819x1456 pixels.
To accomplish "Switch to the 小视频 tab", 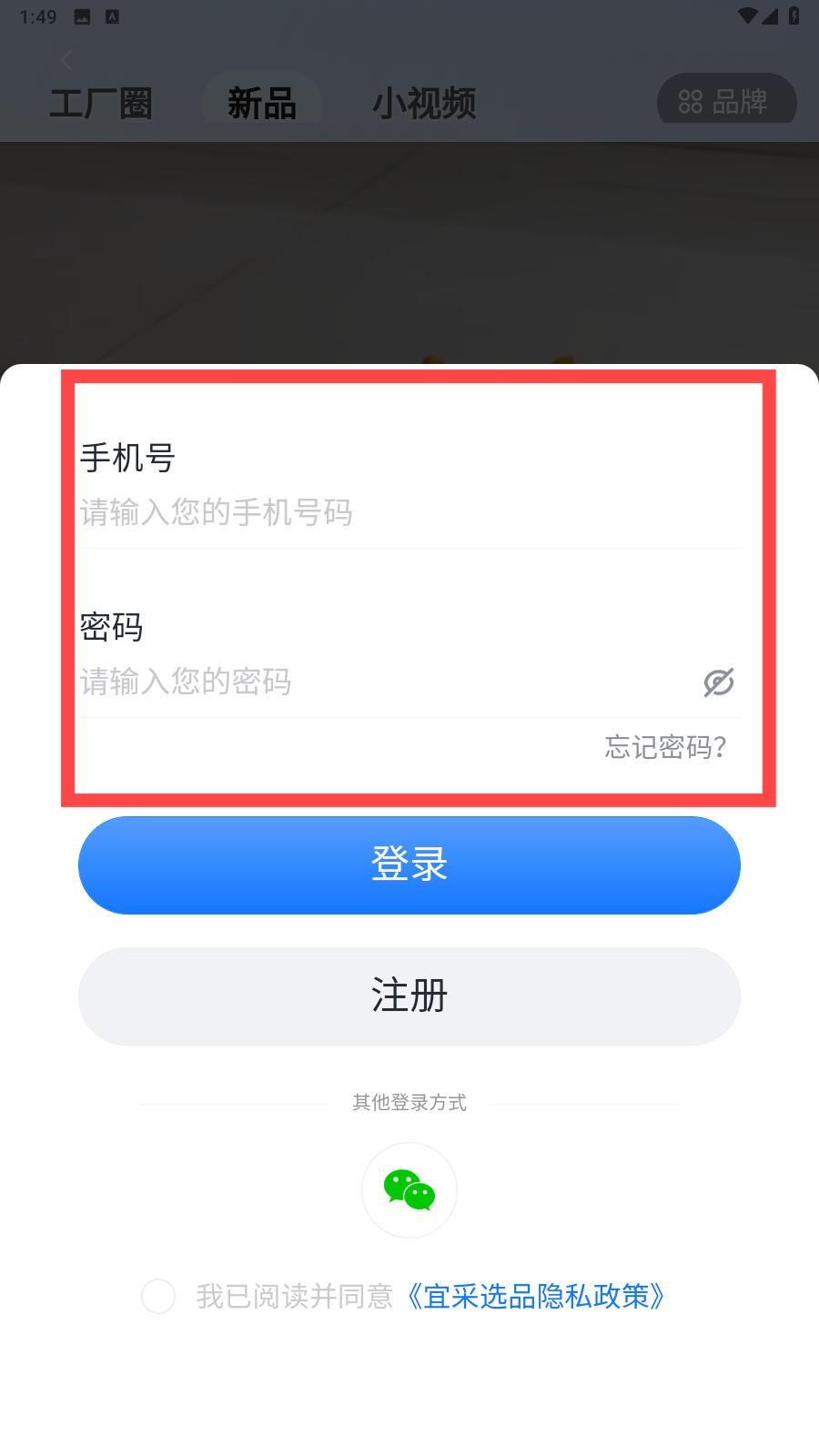I will click(x=424, y=103).
